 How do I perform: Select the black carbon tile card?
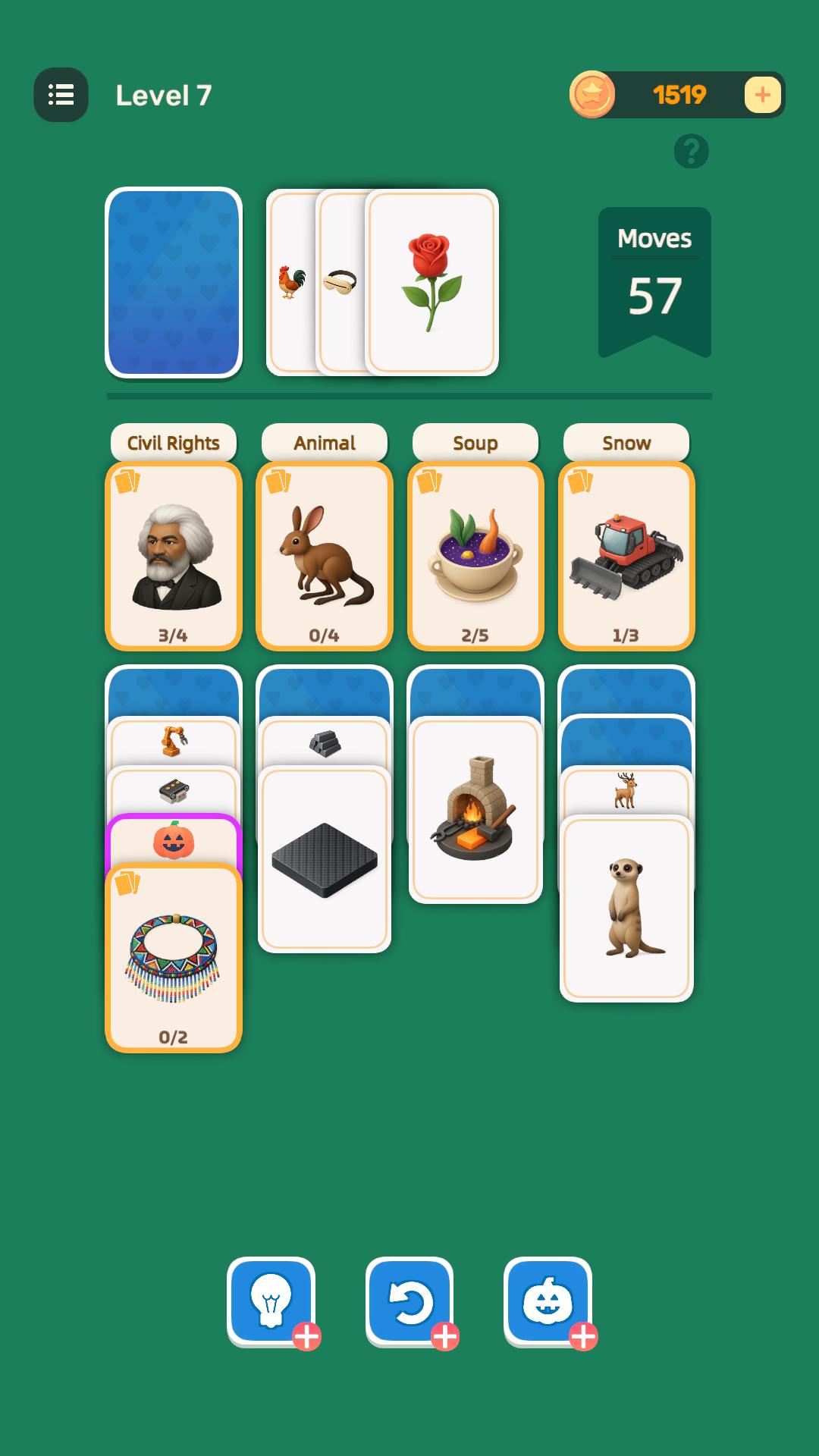click(x=325, y=861)
